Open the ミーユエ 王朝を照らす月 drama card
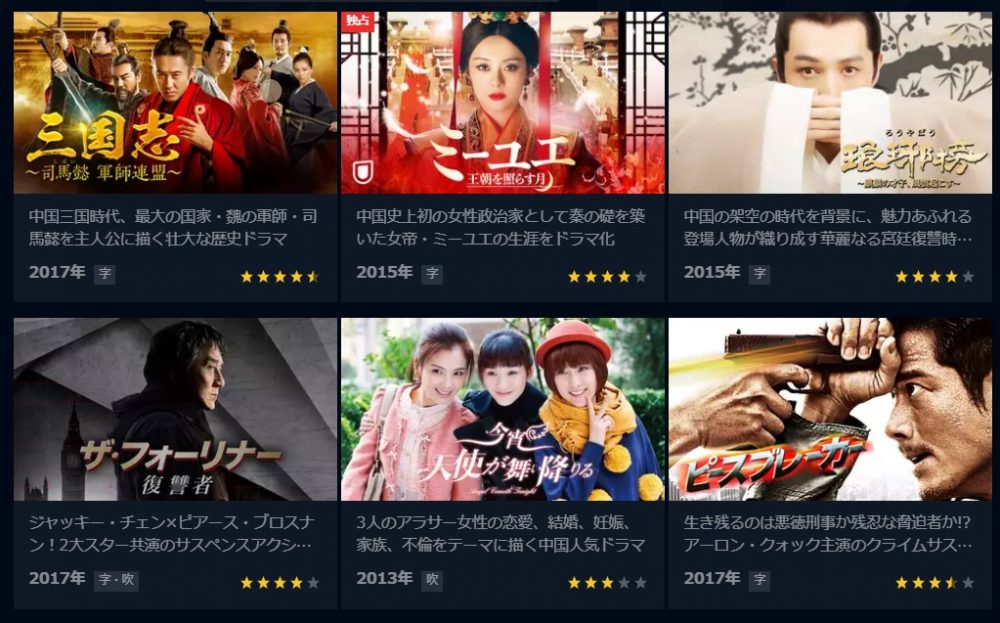This screenshot has height=623, width=1000. pos(502,103)
